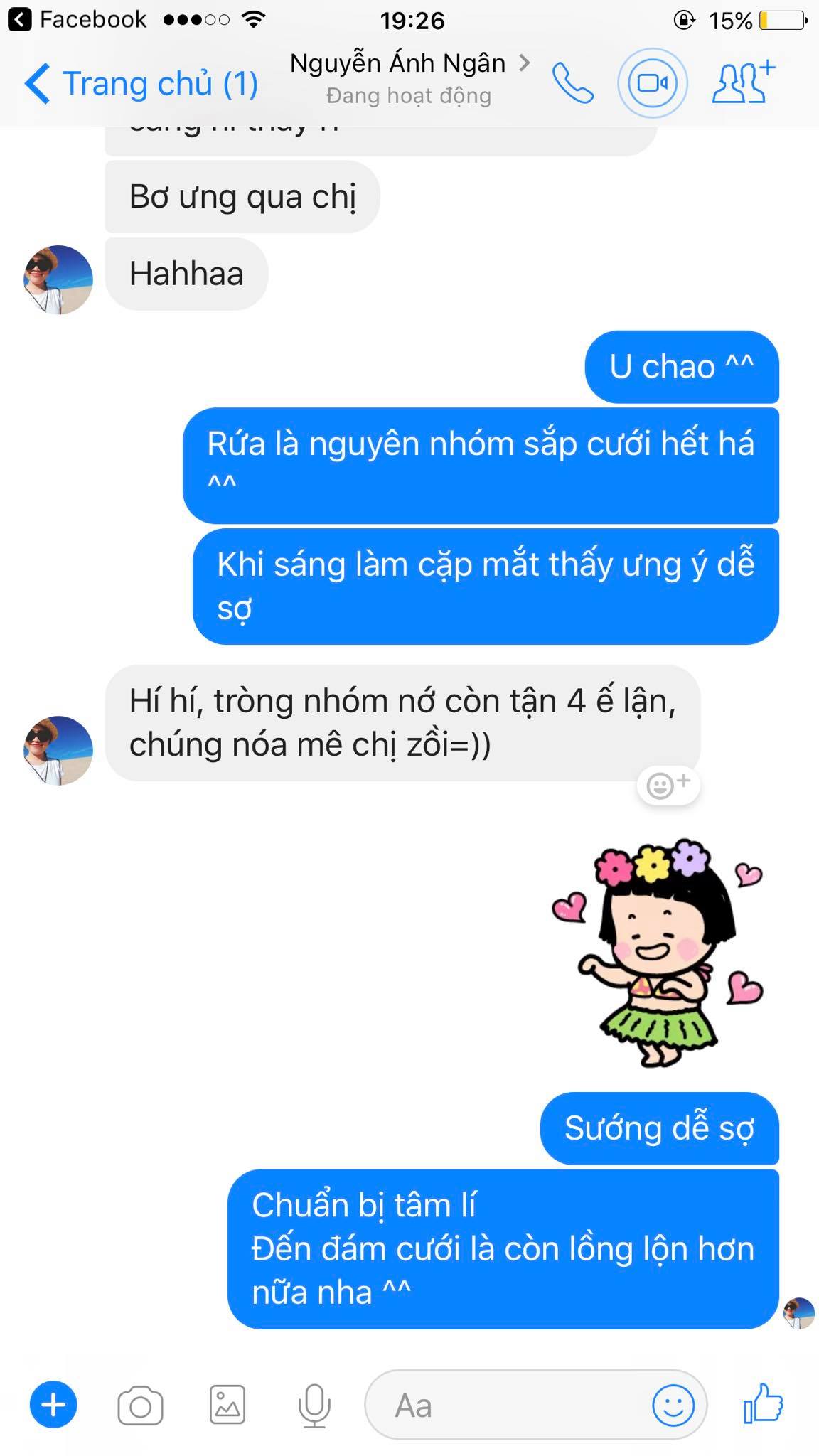Open the plus attachments menu
Image resolution: width=819 pixels, height=1456 pixels.
[53, 1404]
